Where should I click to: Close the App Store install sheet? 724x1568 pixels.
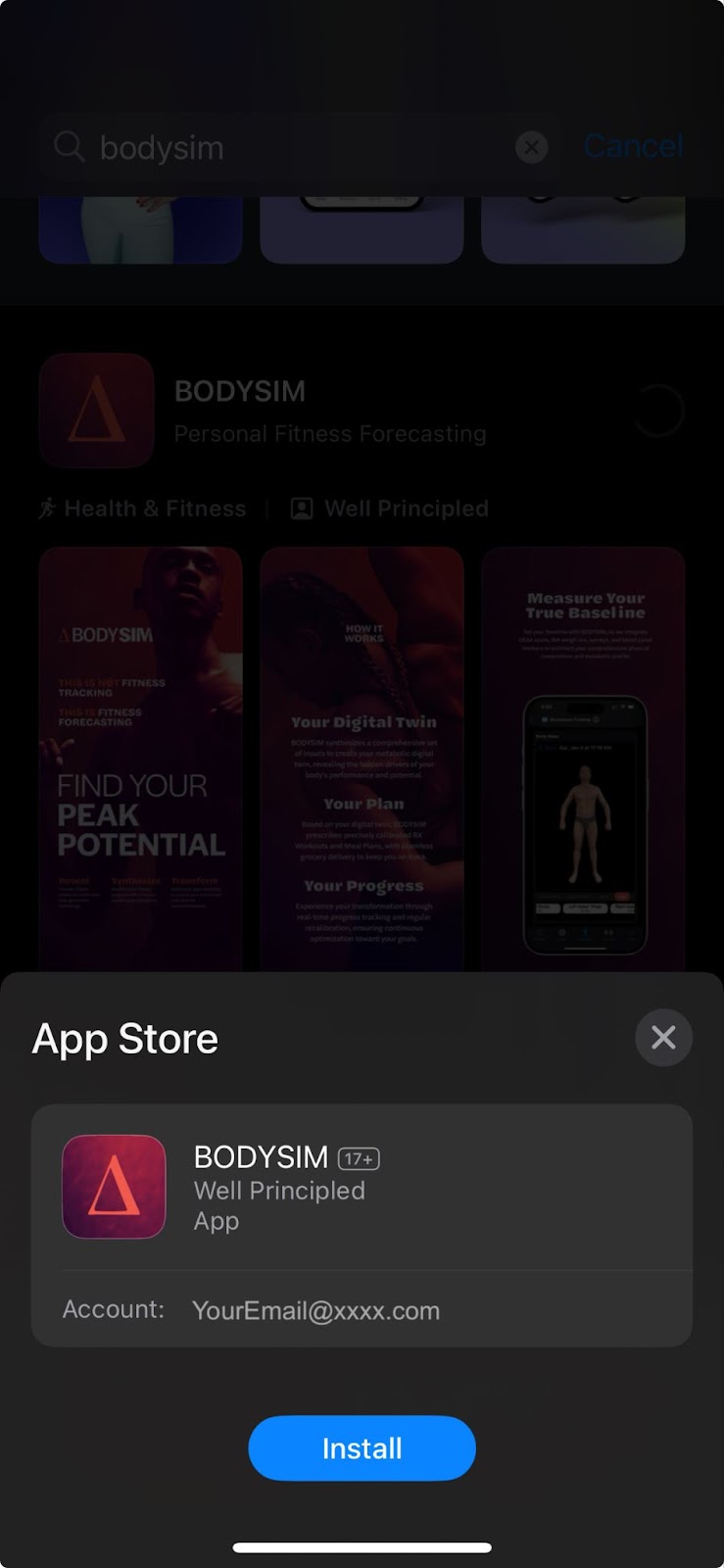[x=663, y=1038]
